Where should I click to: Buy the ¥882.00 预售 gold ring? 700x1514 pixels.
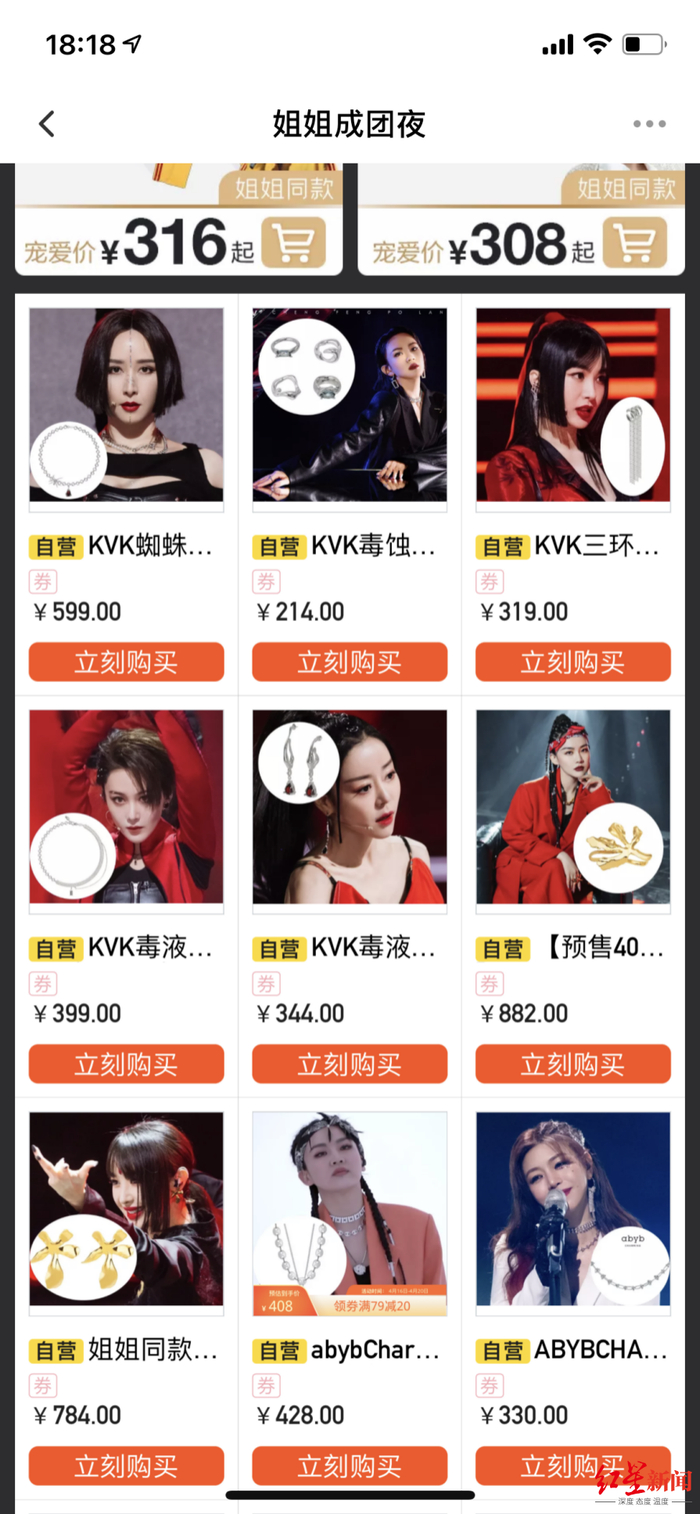point(572,1064)
